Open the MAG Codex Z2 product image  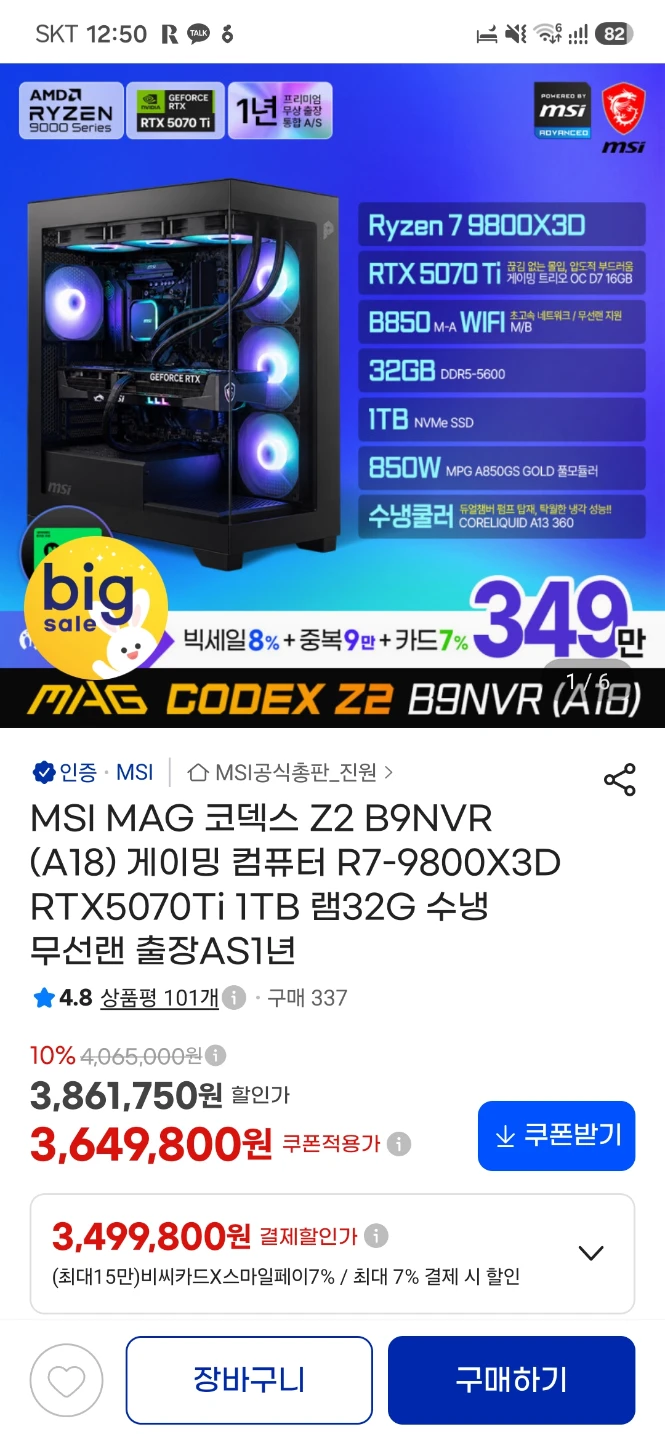pyautogui.click(x=332, y=395)
